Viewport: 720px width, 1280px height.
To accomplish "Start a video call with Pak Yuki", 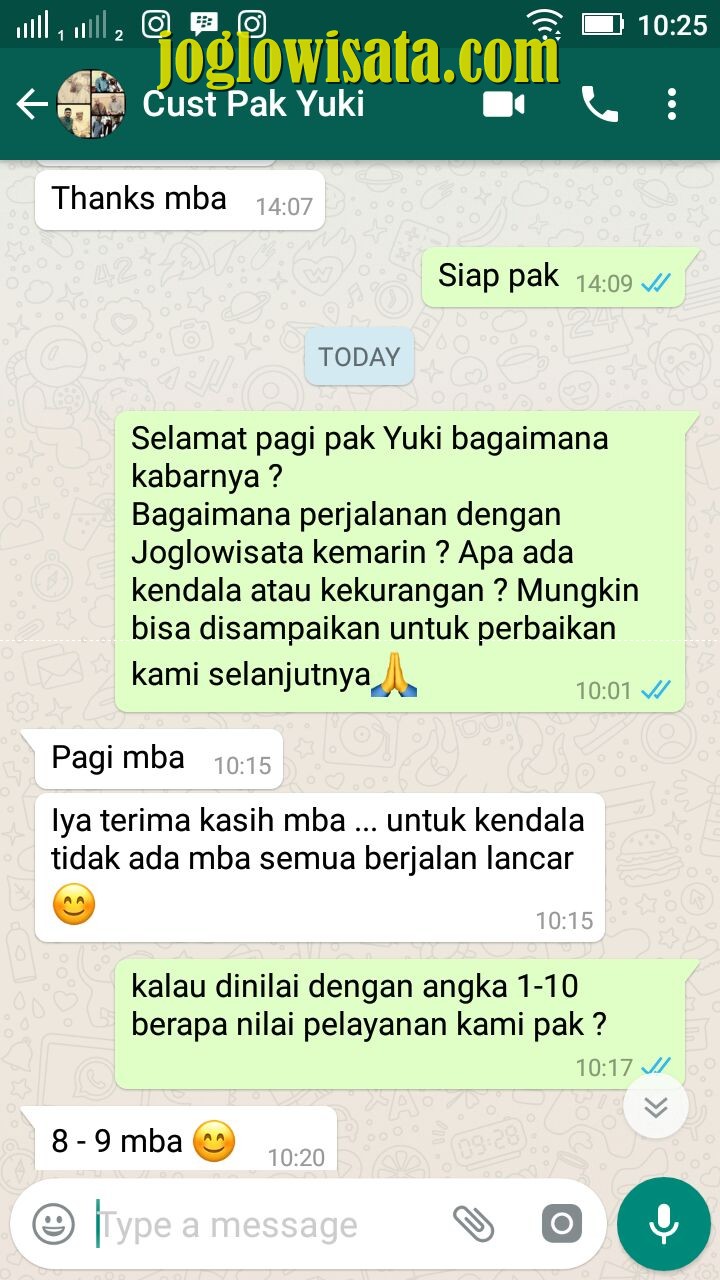I will [x=504, y=104].
